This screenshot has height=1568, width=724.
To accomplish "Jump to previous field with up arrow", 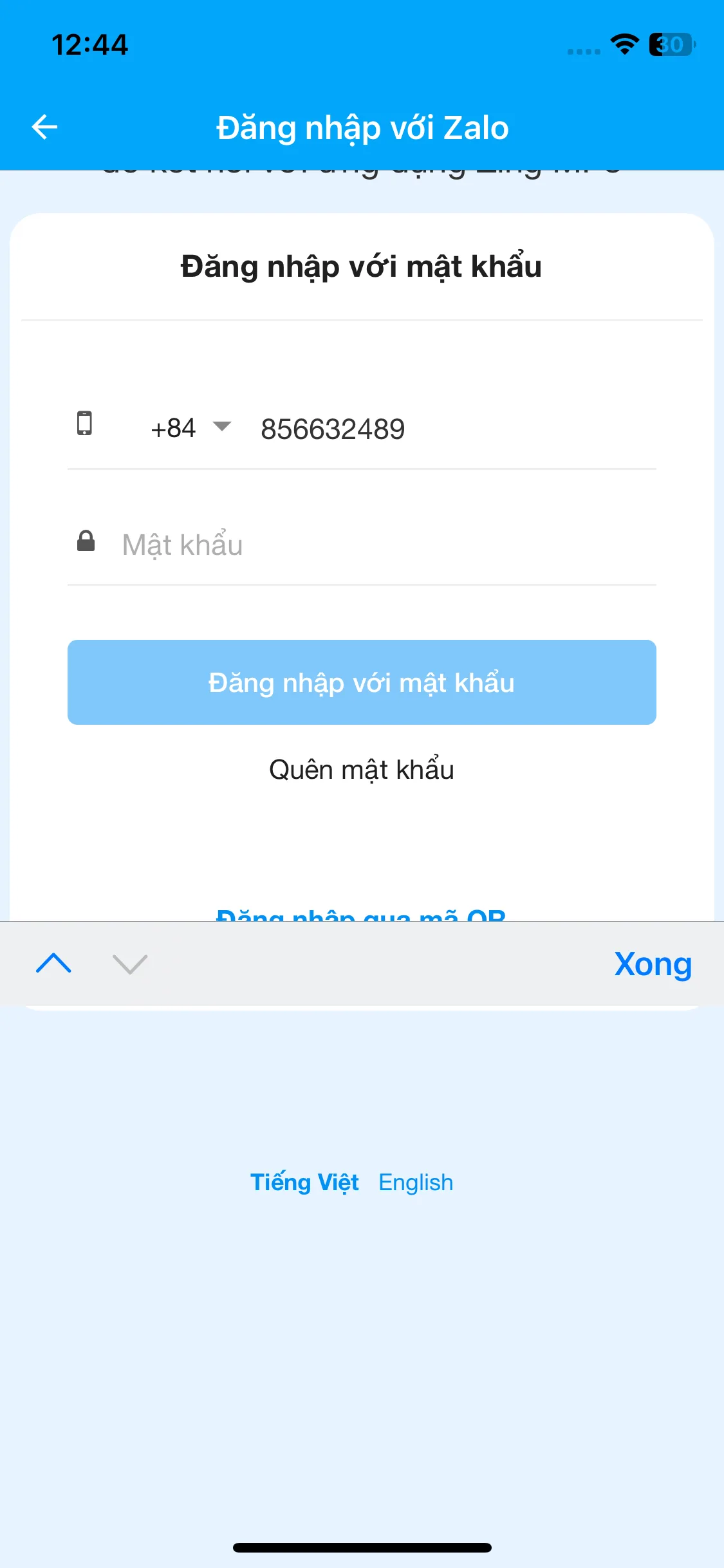I will click(54, 964).
